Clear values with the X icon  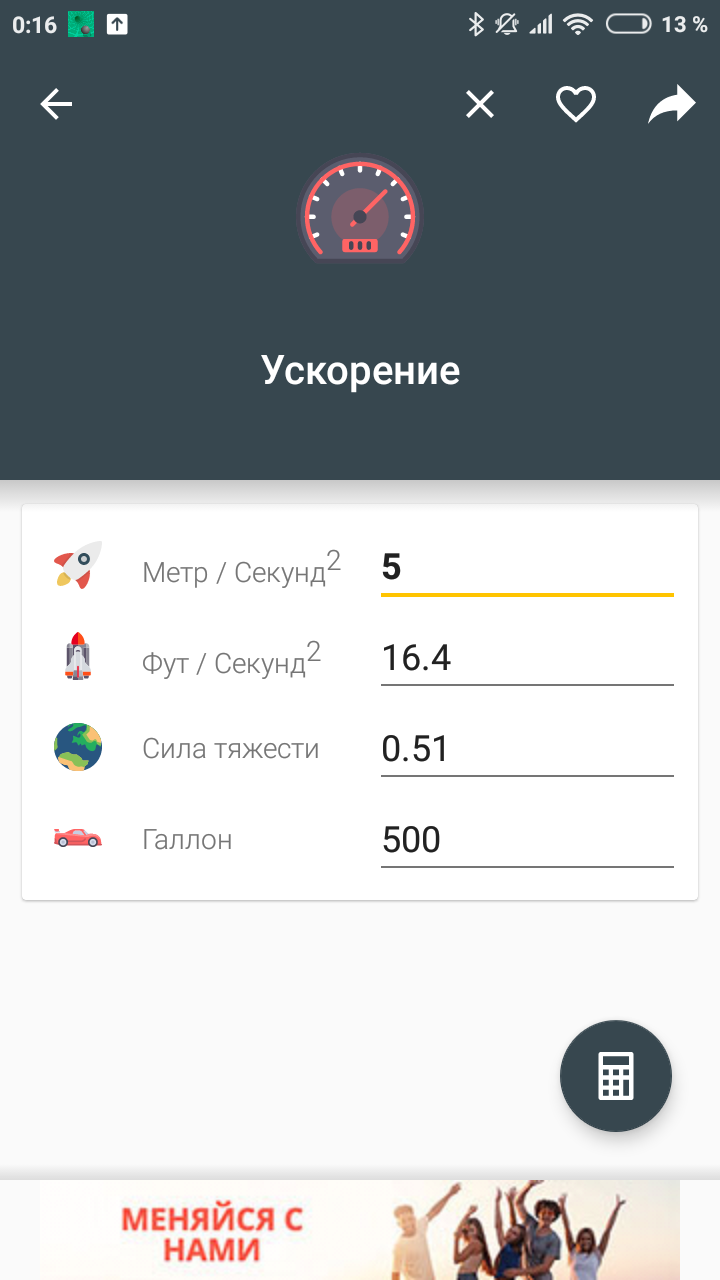(x=480, y=104)
